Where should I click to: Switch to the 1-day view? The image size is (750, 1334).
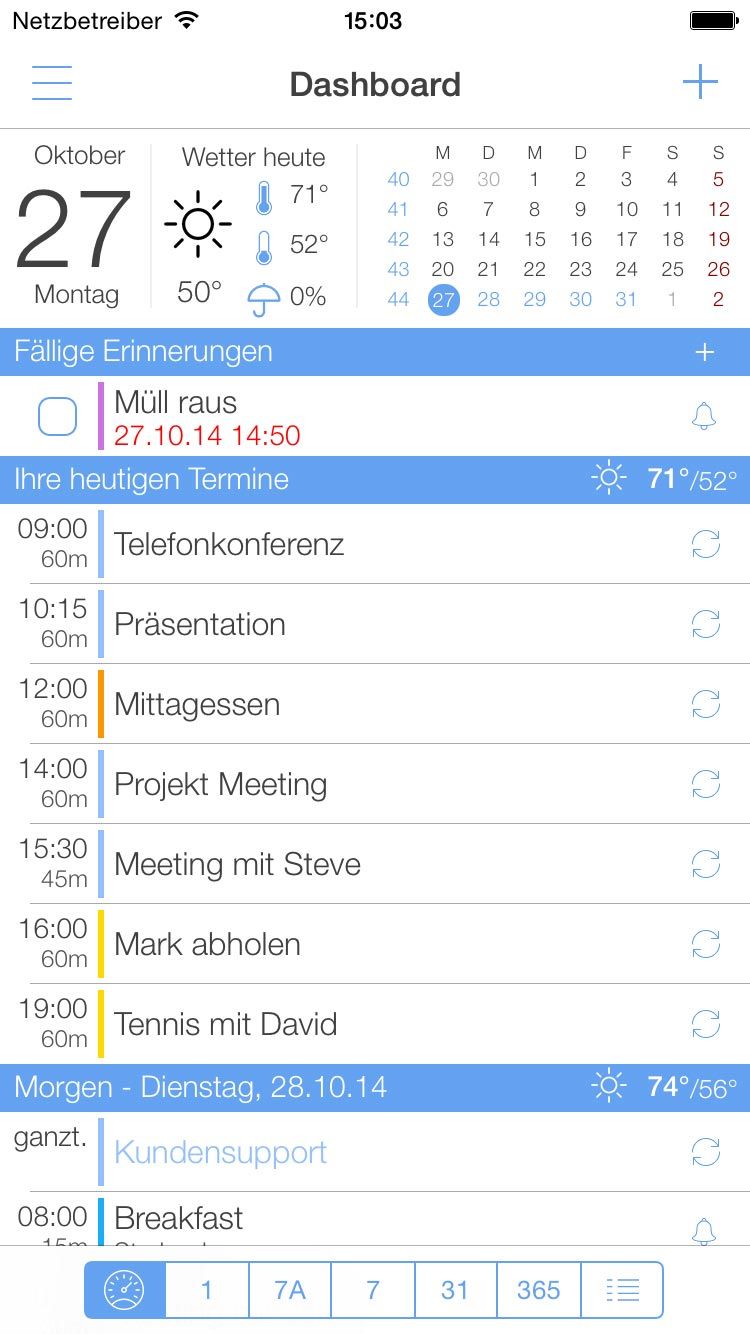pos(207,1290)
